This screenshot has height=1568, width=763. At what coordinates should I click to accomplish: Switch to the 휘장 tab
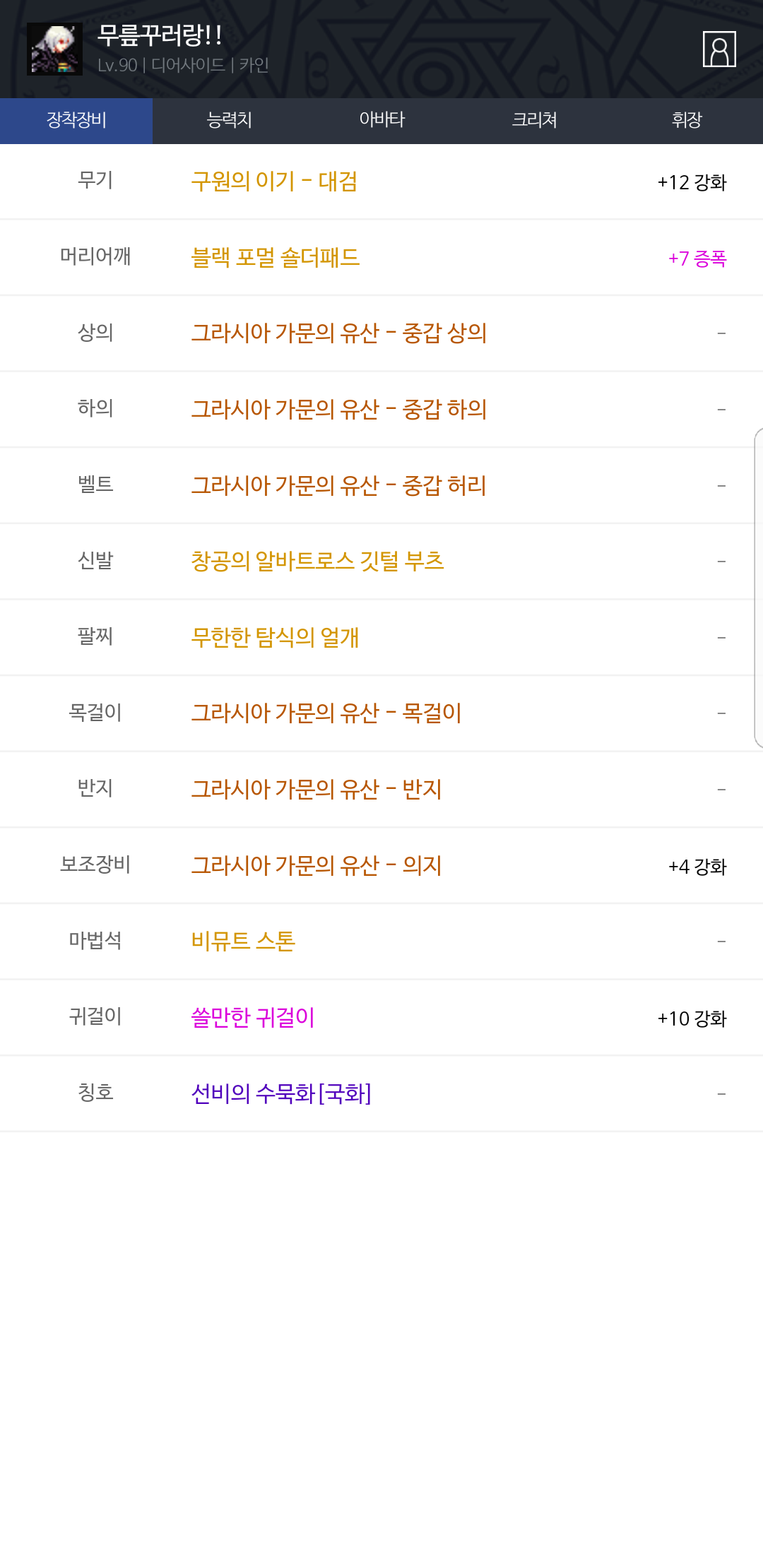click(x=687, y=120)
